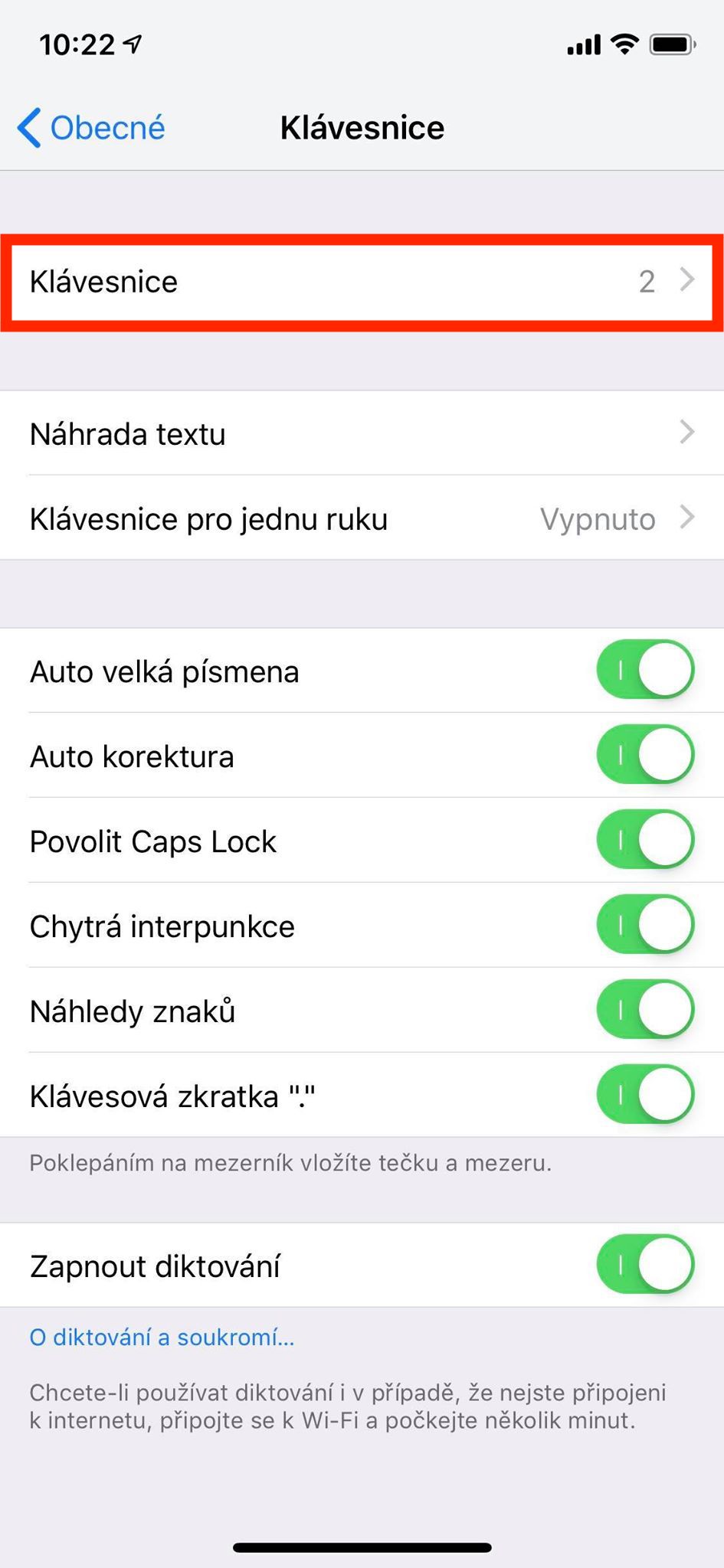The image size is (724, 1568).
Task: Go back to Obecné settings
Action: 92,128
